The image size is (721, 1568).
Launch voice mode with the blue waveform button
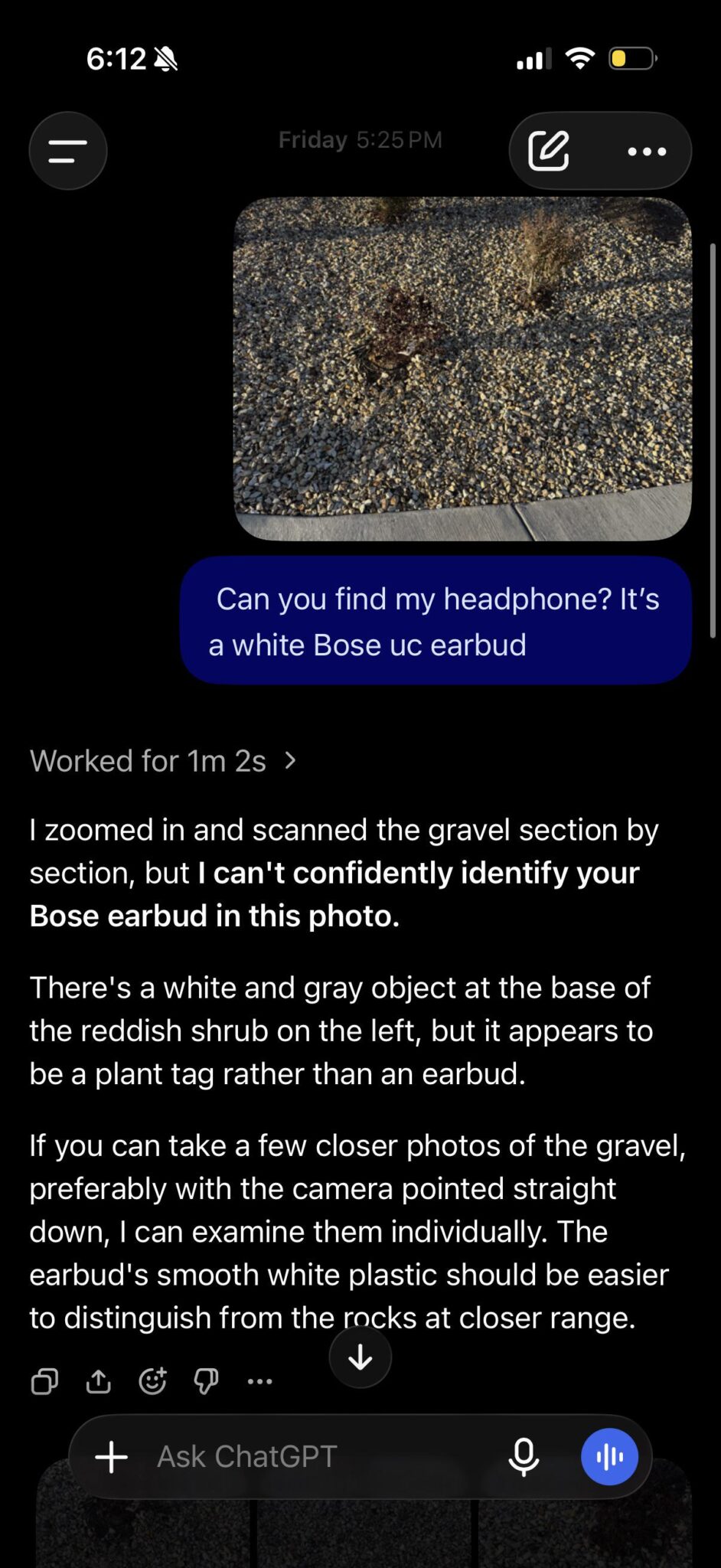tap(609, 1456)
